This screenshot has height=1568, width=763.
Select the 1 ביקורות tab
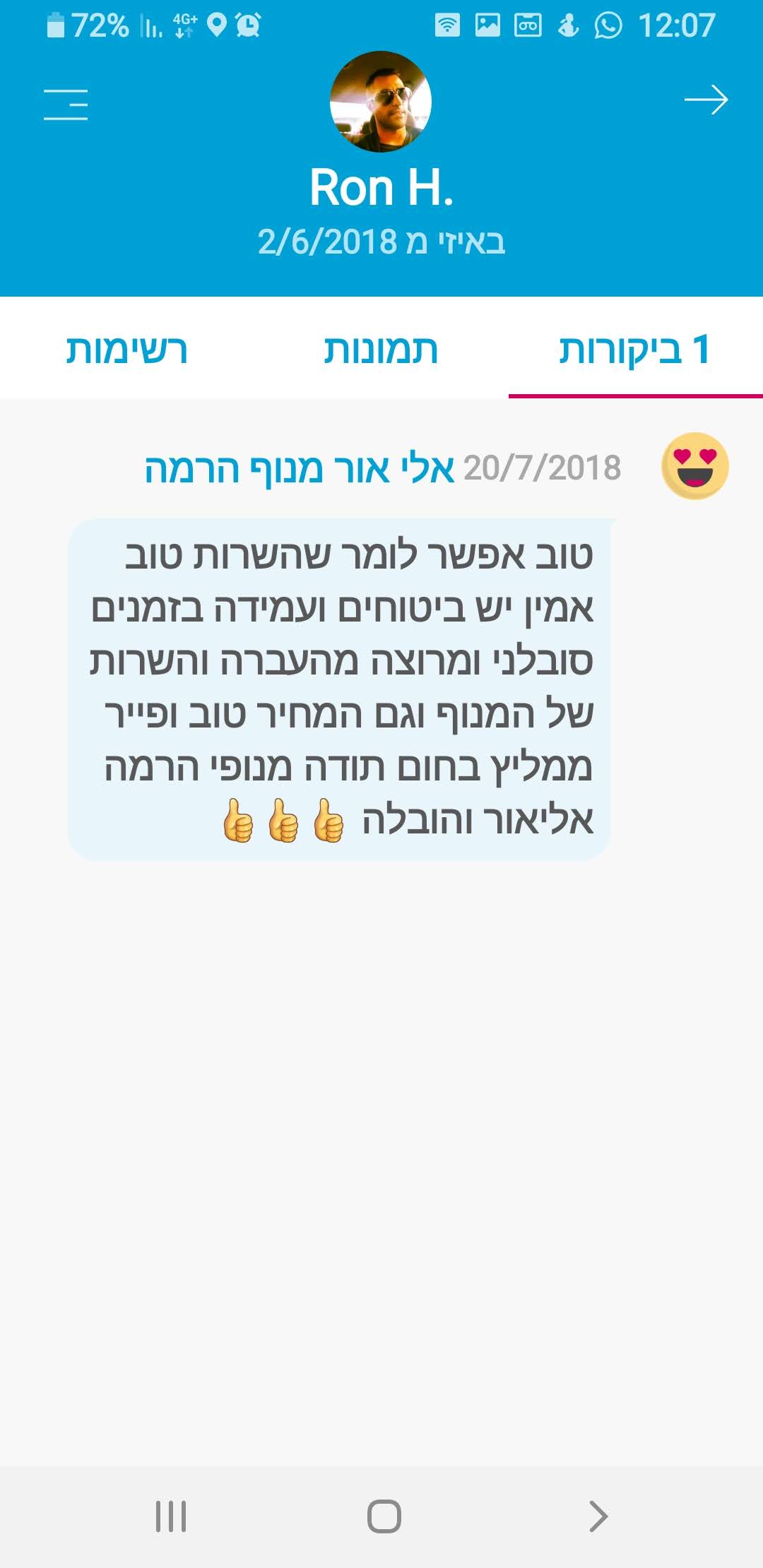(x=636, y=349)
